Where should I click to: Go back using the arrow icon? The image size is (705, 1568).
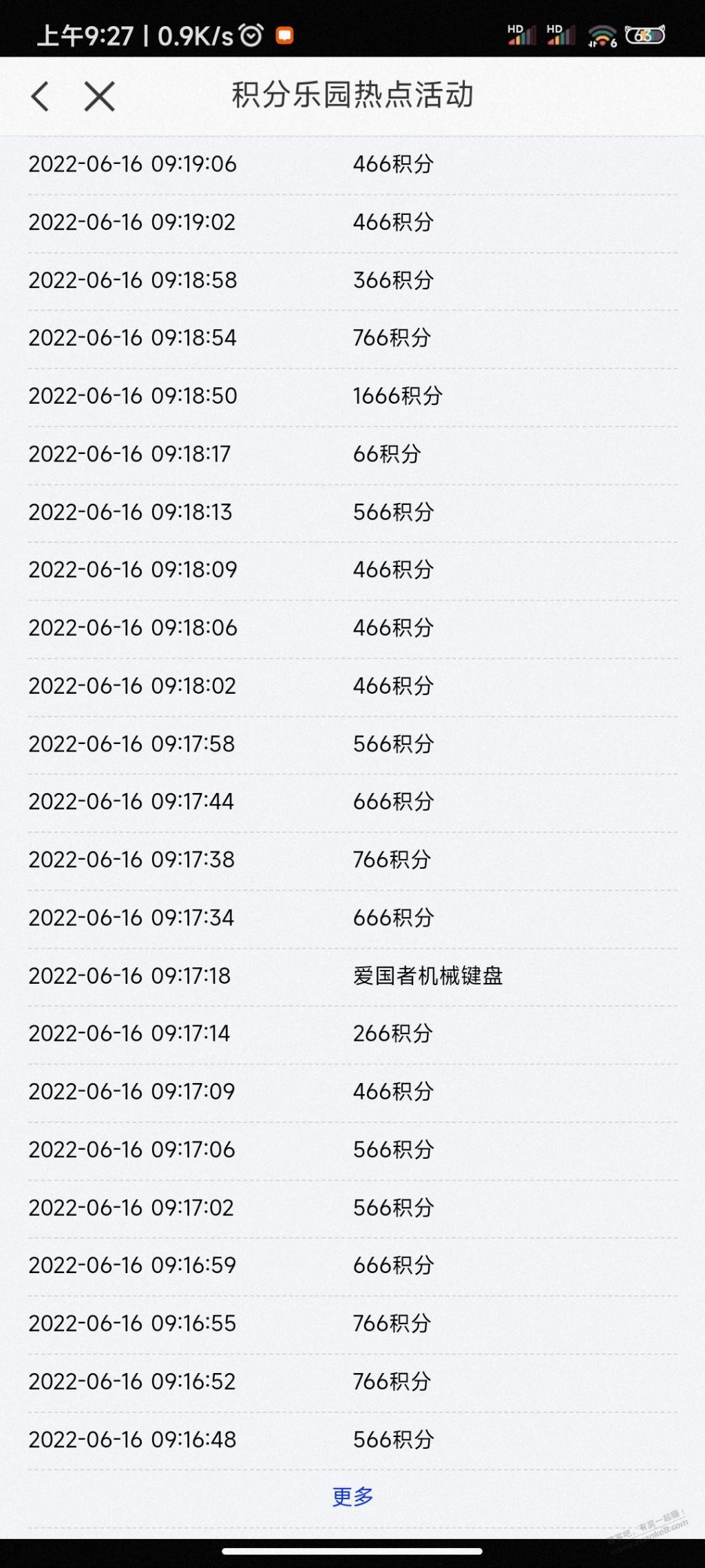[41, 96]
